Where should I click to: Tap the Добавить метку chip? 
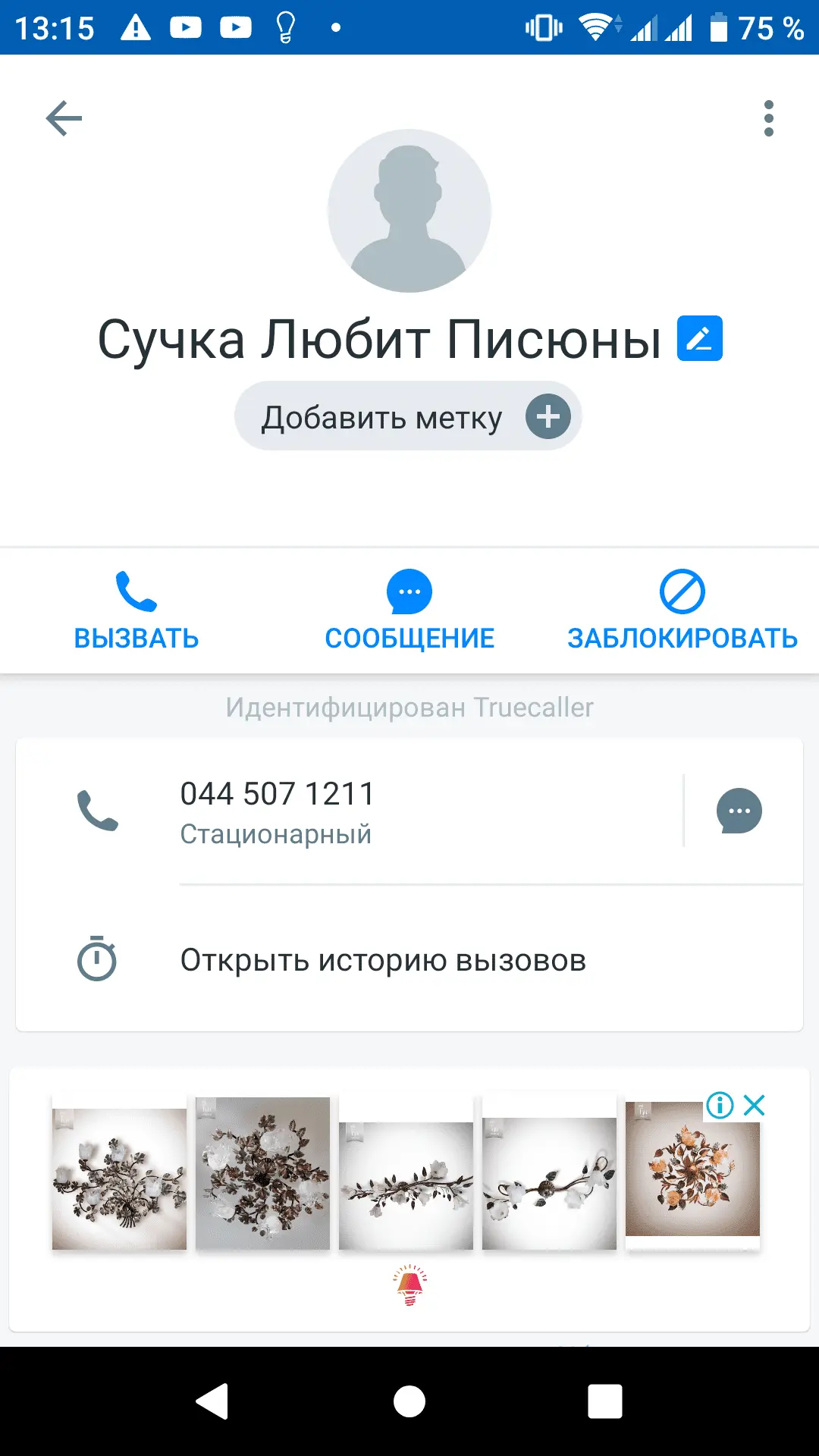(408, 416)
